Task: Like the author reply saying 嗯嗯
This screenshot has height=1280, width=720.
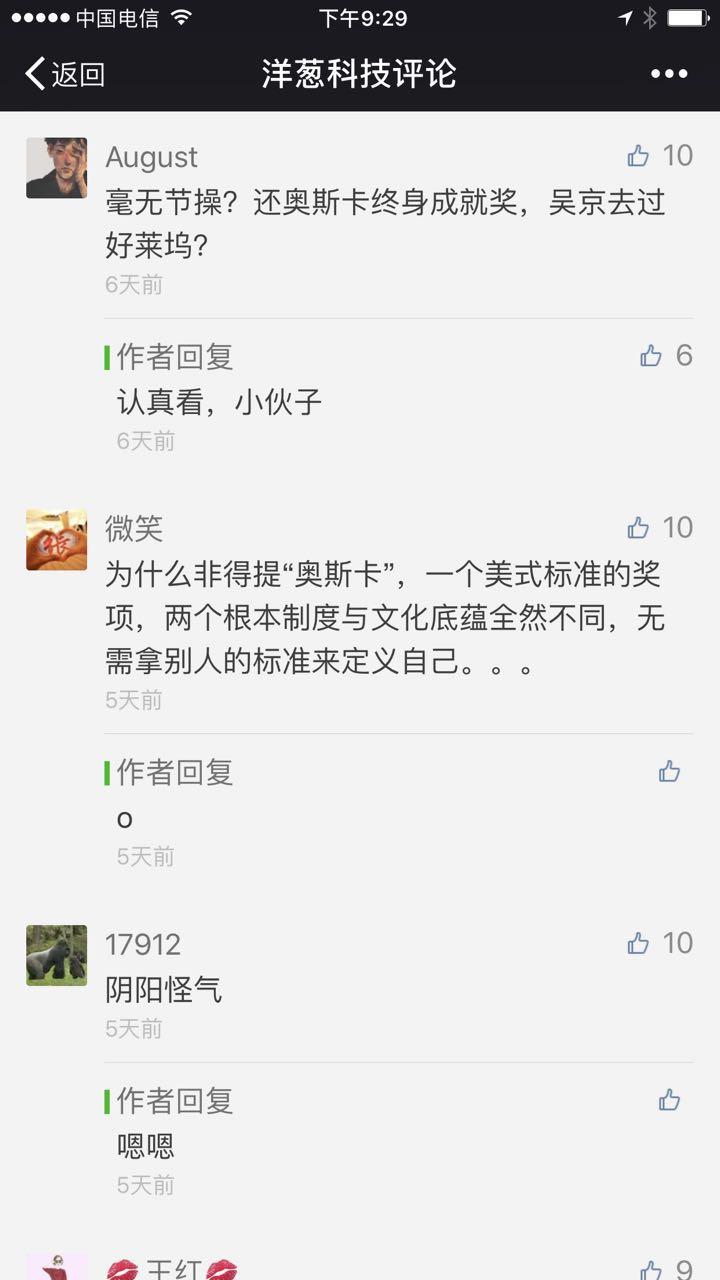Action: point(668,1101)
